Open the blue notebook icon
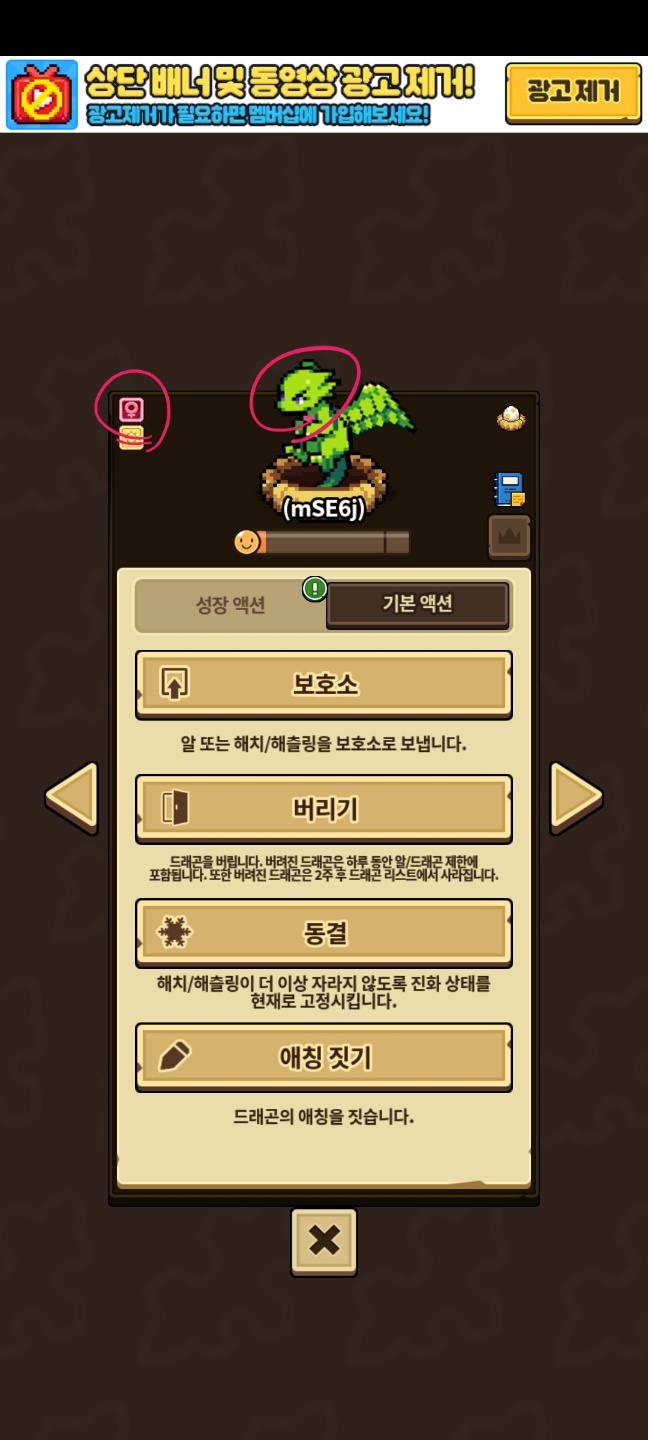Viewport: 648px width, 1440px height. [509, 489]
